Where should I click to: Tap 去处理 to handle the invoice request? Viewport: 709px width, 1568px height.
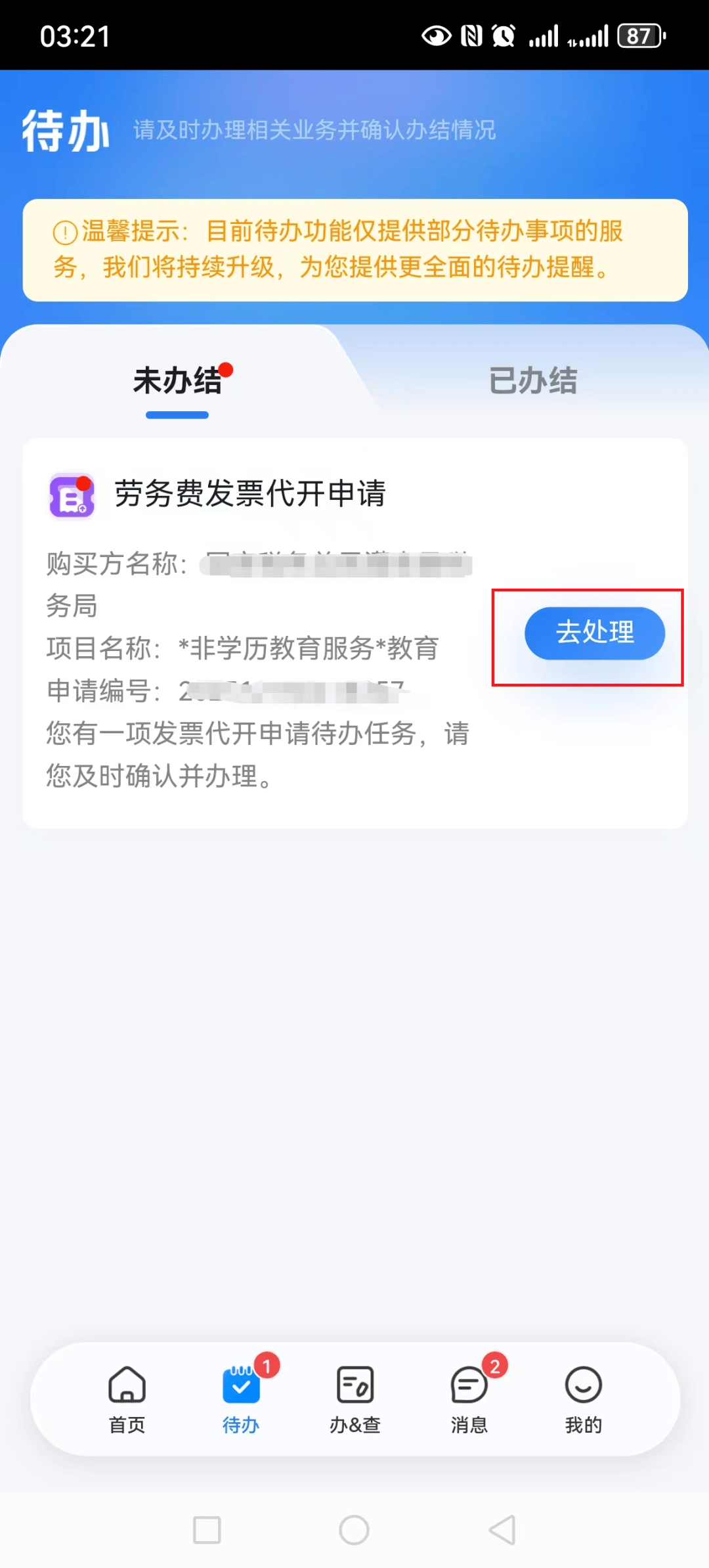pyautogui.click(x=594, y=633)
